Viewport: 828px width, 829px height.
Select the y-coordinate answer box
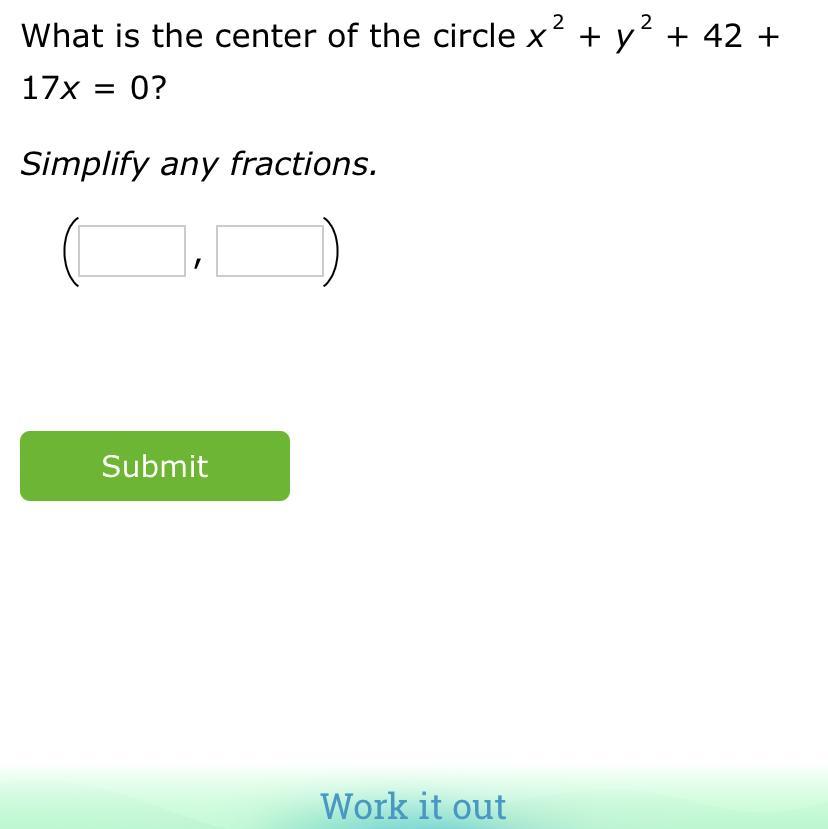point(270,251)
